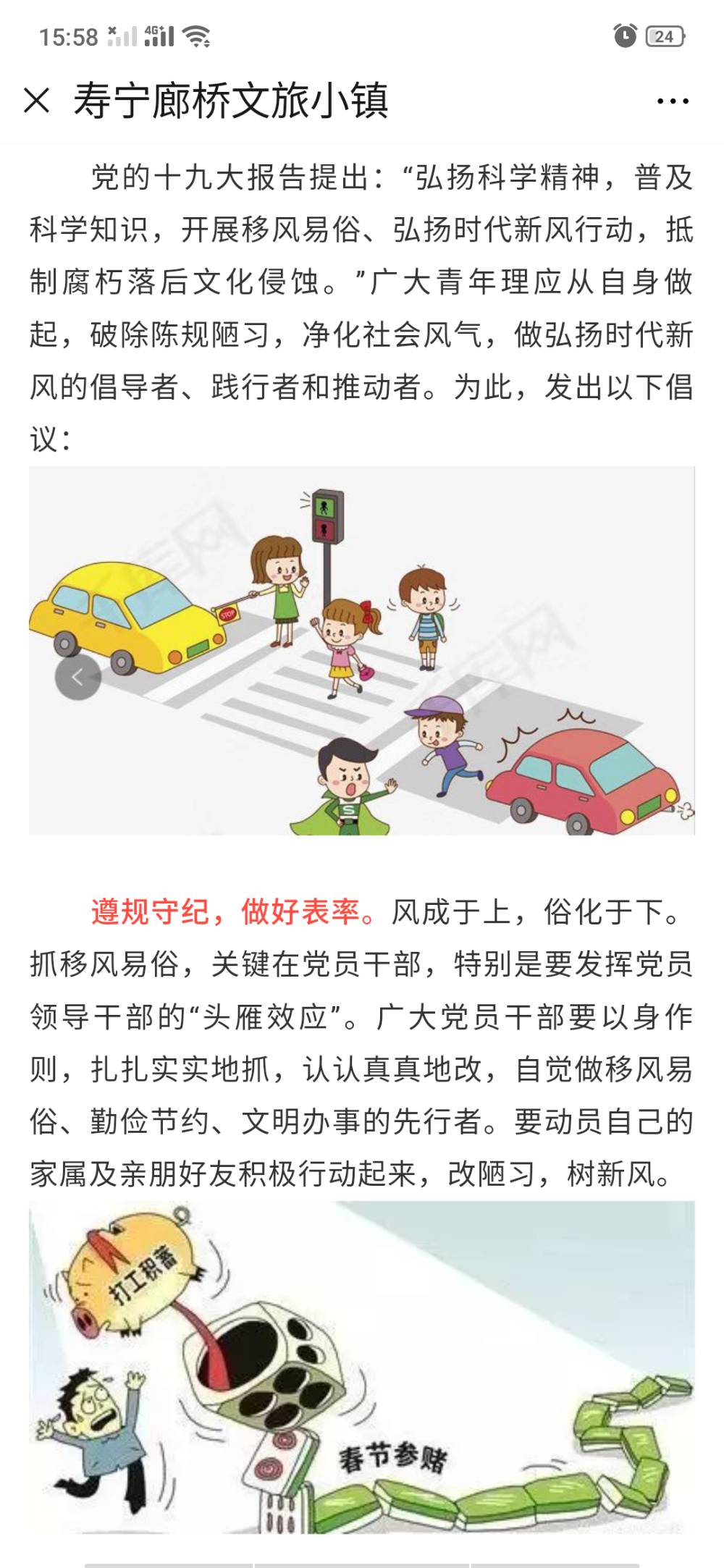
Task: Close the 寿宁廊桥文旅小镇 article page
Action: [x=36, y=101]
